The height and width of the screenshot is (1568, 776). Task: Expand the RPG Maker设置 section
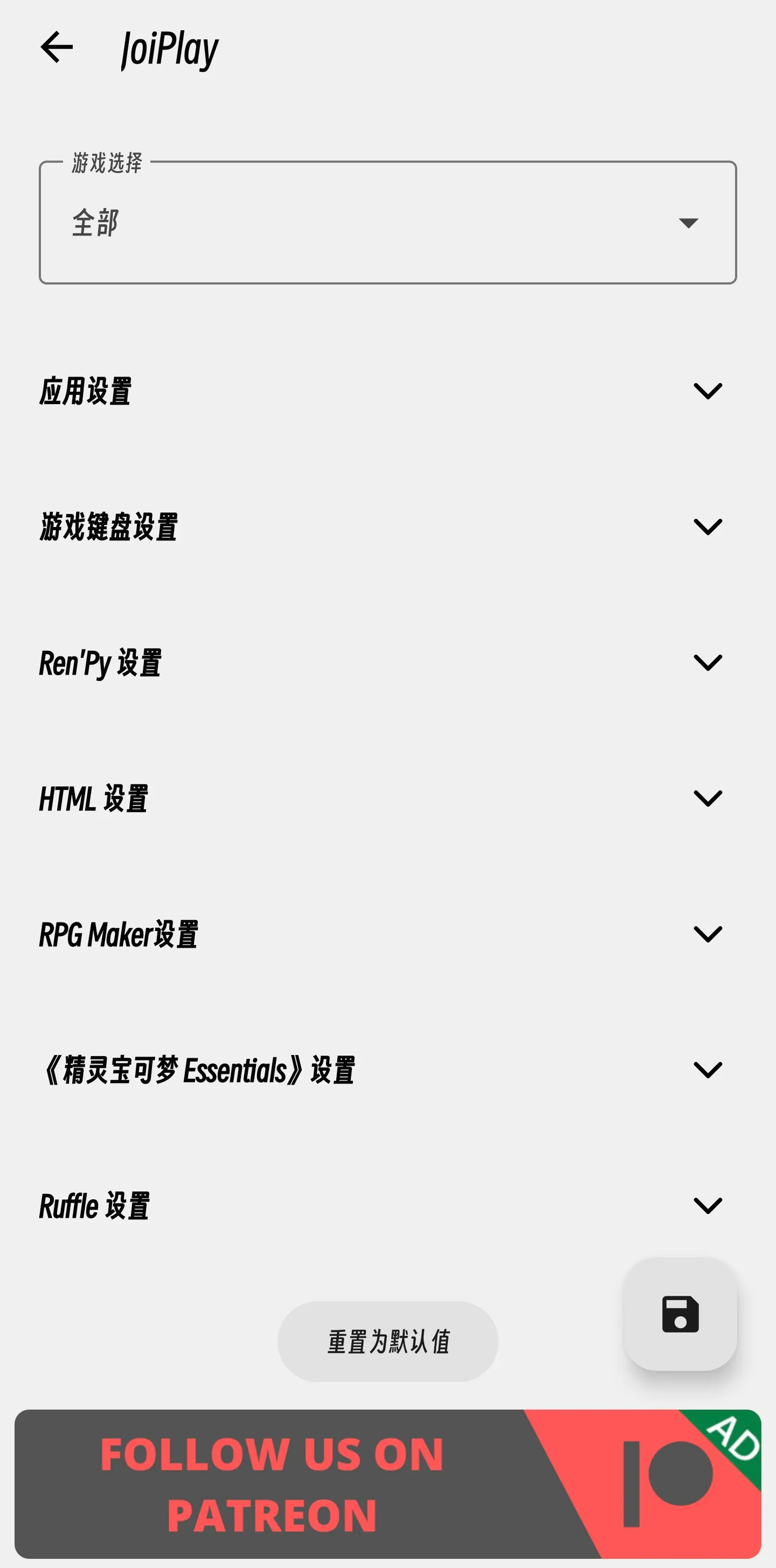pyautogui.click(x=707, y=934)
